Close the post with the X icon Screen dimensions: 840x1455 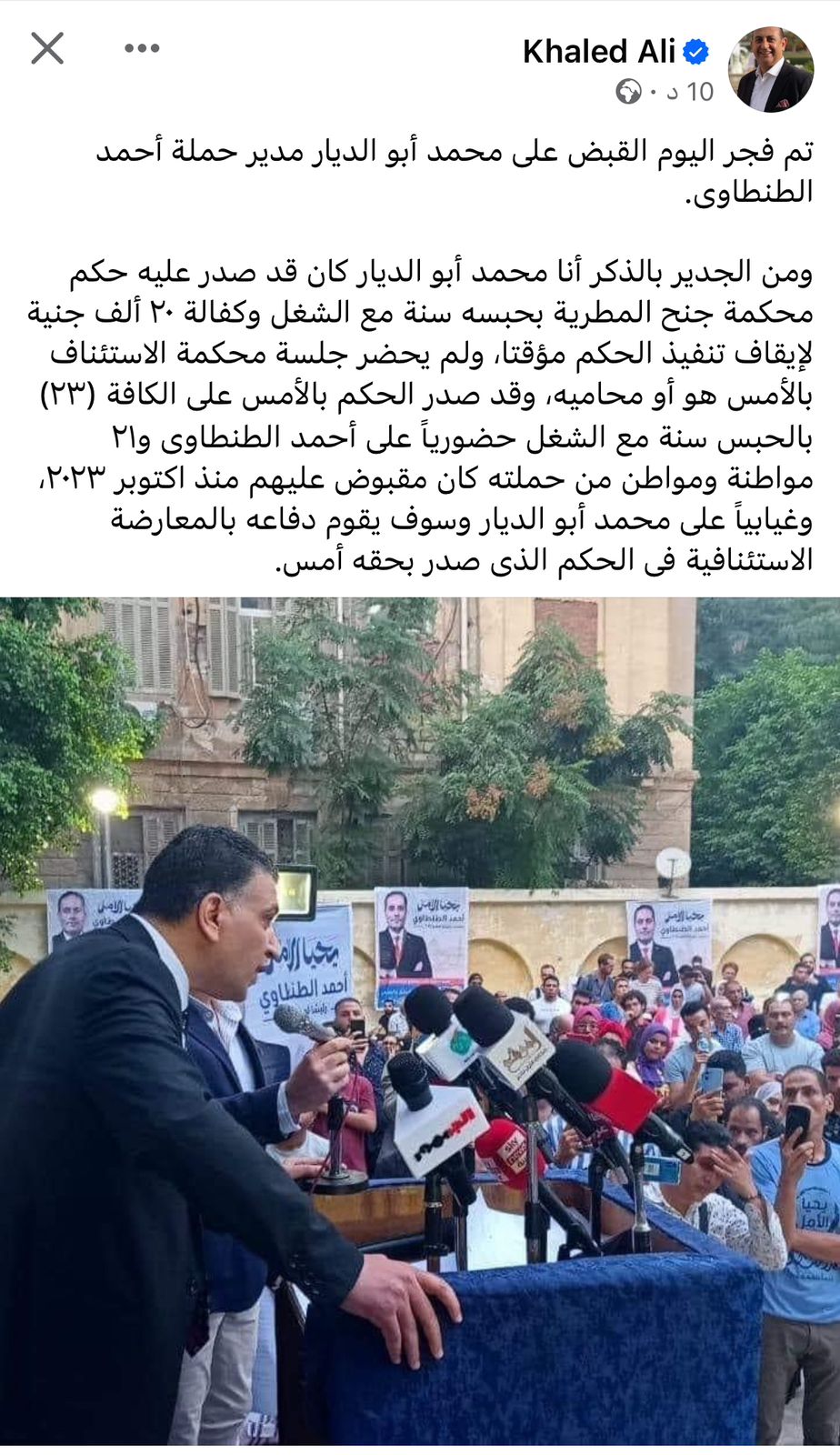(x=47, y=48)
